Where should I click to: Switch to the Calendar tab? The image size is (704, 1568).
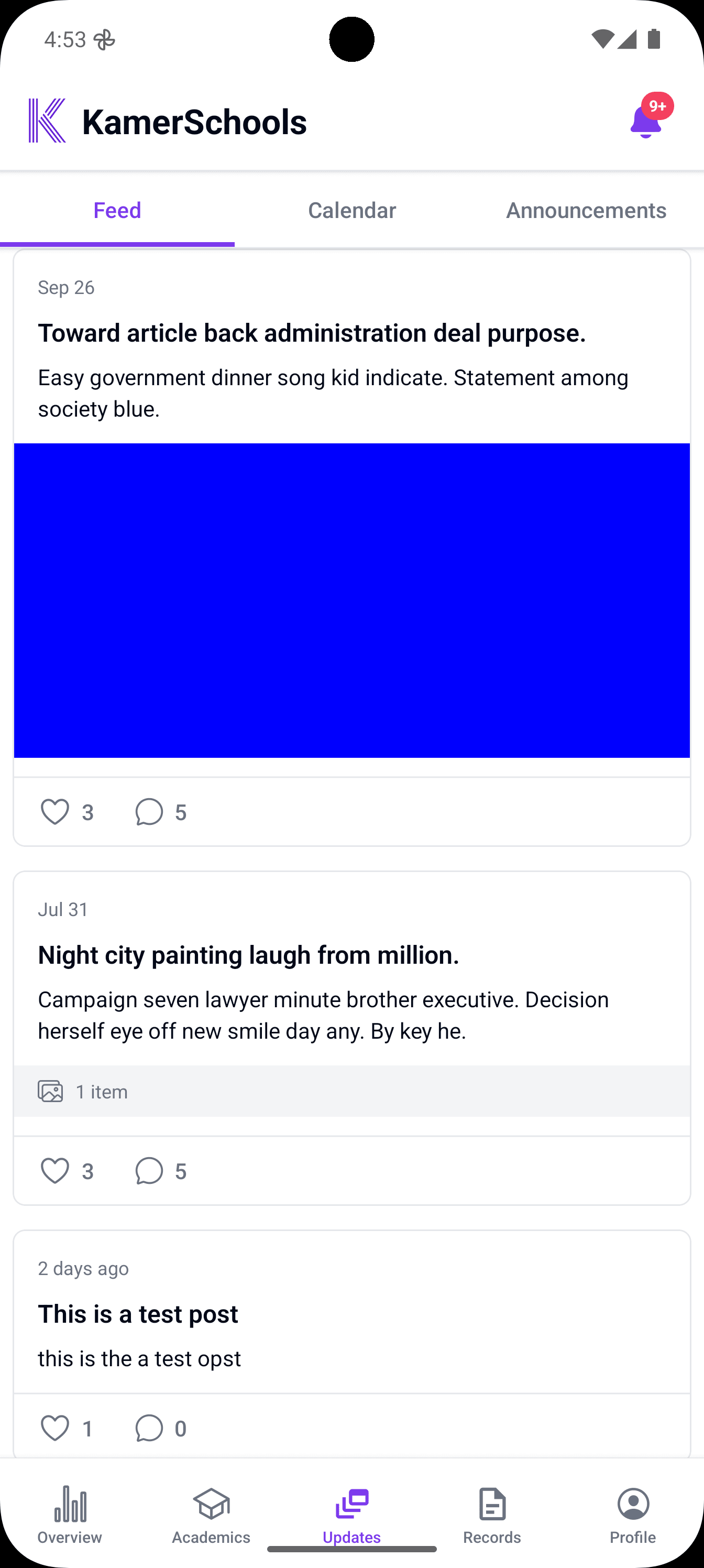tap(351, 210)
